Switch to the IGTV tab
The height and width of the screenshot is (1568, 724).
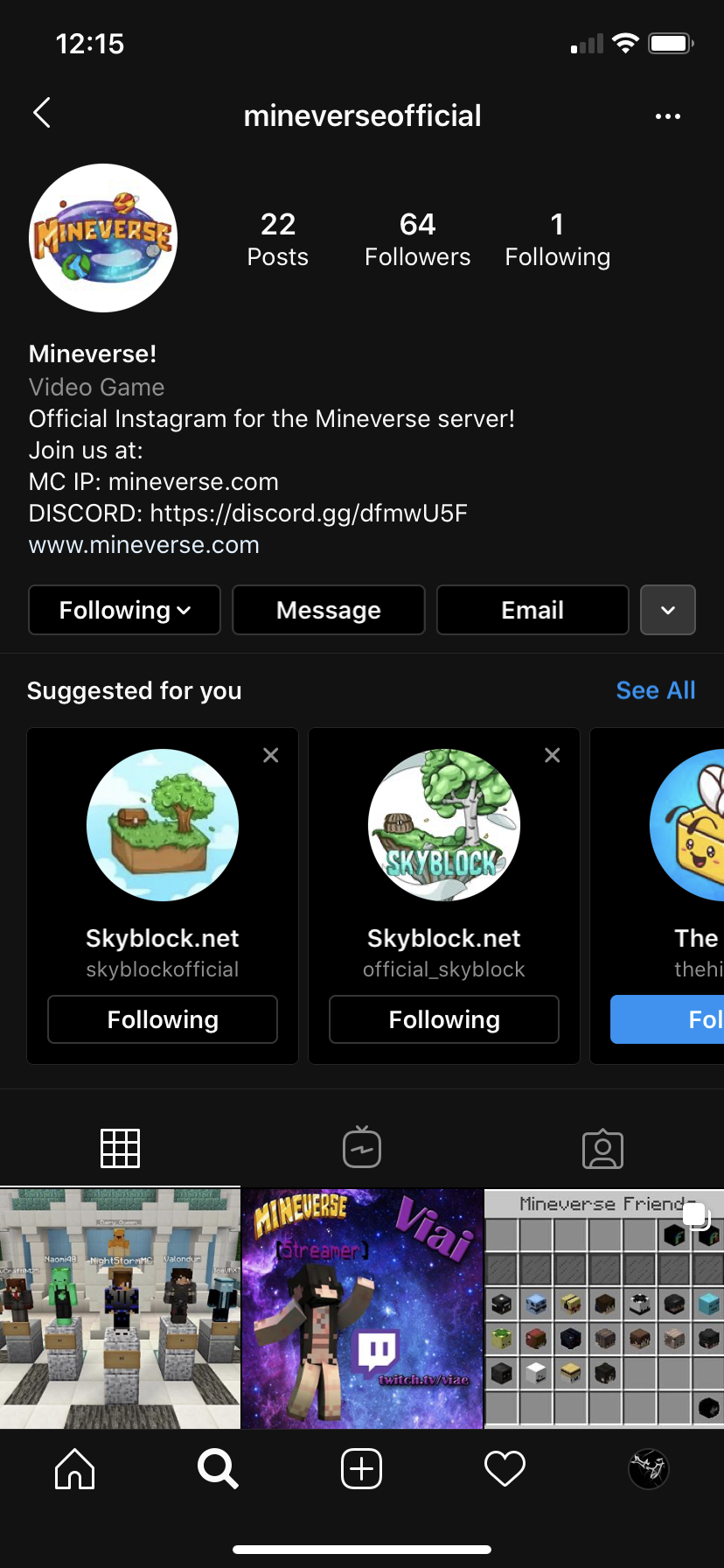pos(362,1148)
